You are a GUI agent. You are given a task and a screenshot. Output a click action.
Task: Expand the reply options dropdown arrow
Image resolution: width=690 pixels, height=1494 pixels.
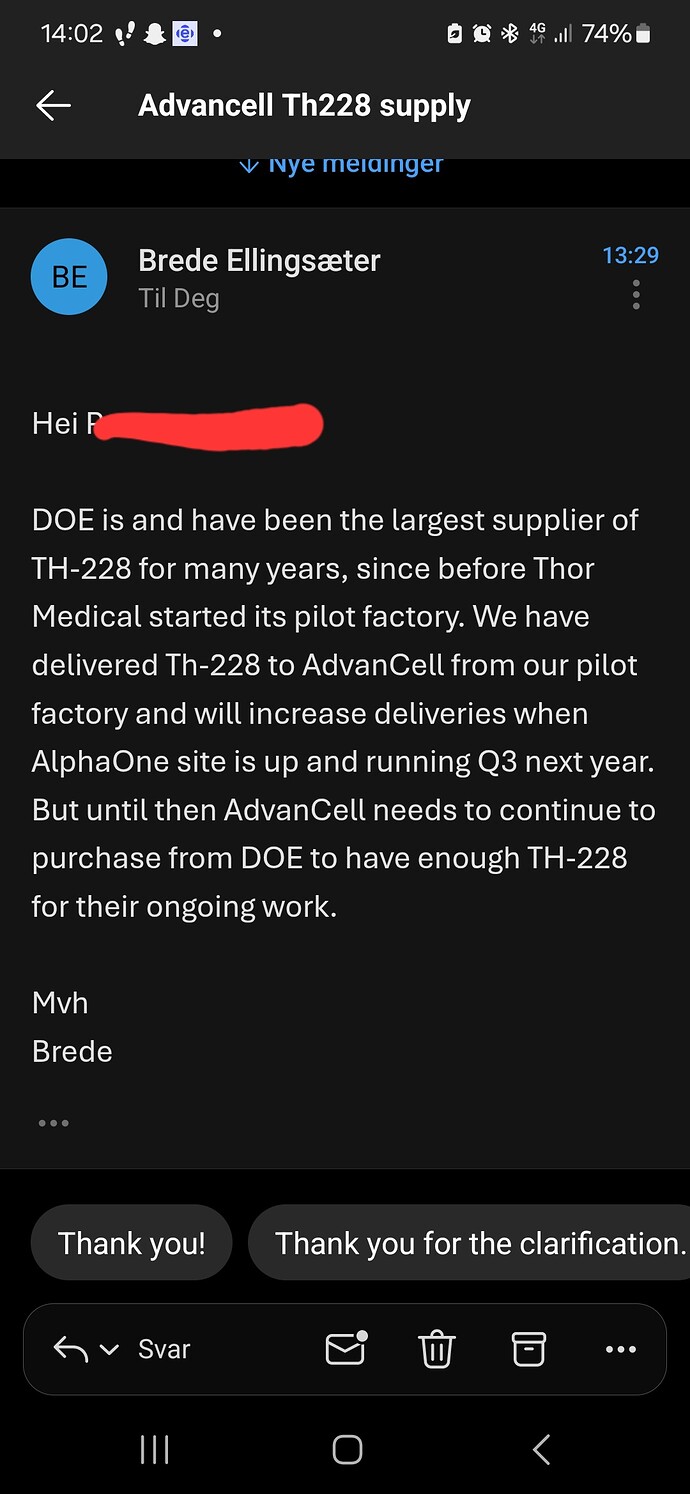click(x=110, y=1349)
